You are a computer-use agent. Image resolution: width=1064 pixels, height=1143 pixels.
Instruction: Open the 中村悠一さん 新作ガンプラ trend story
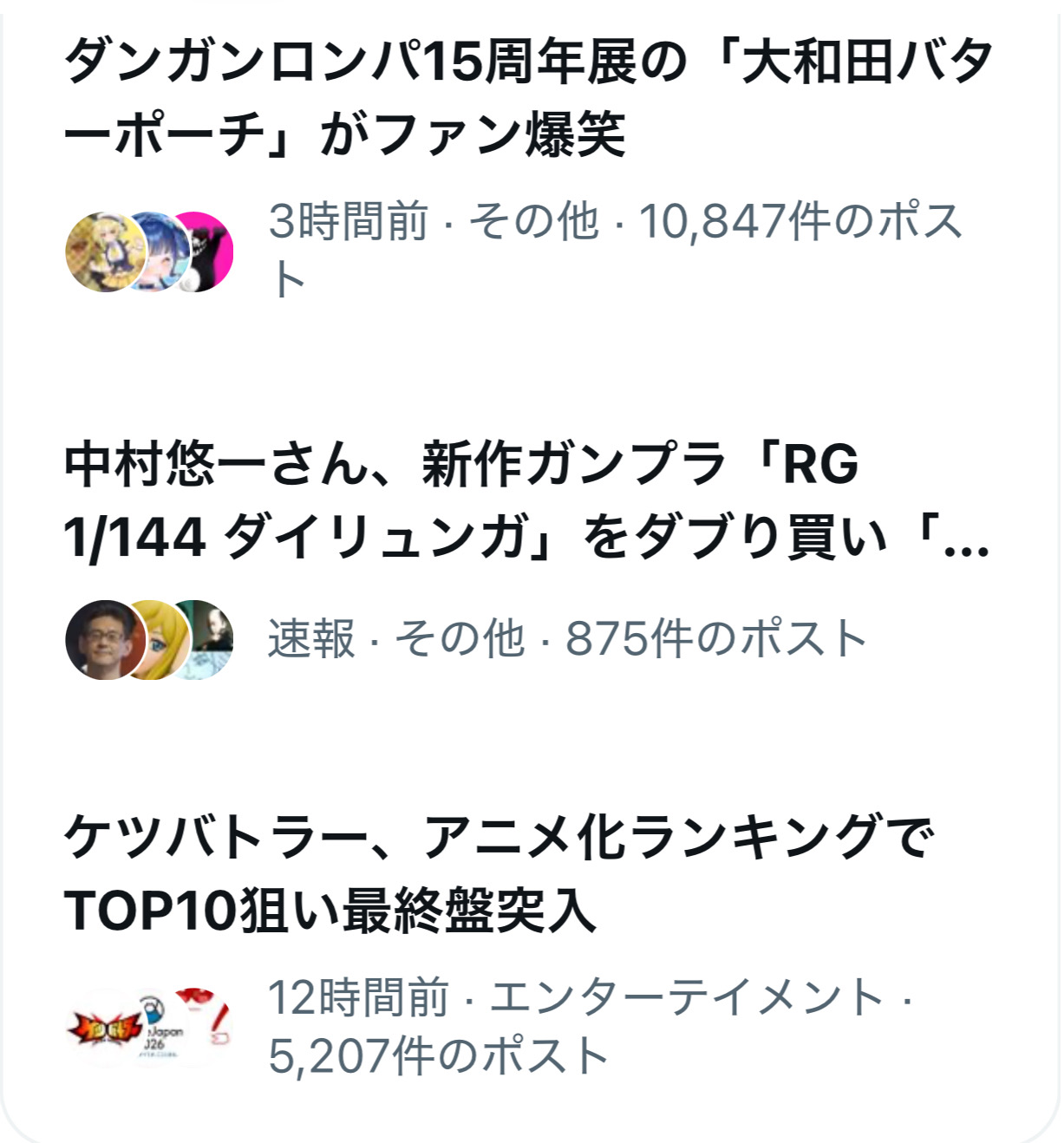[x=525, y=500]
